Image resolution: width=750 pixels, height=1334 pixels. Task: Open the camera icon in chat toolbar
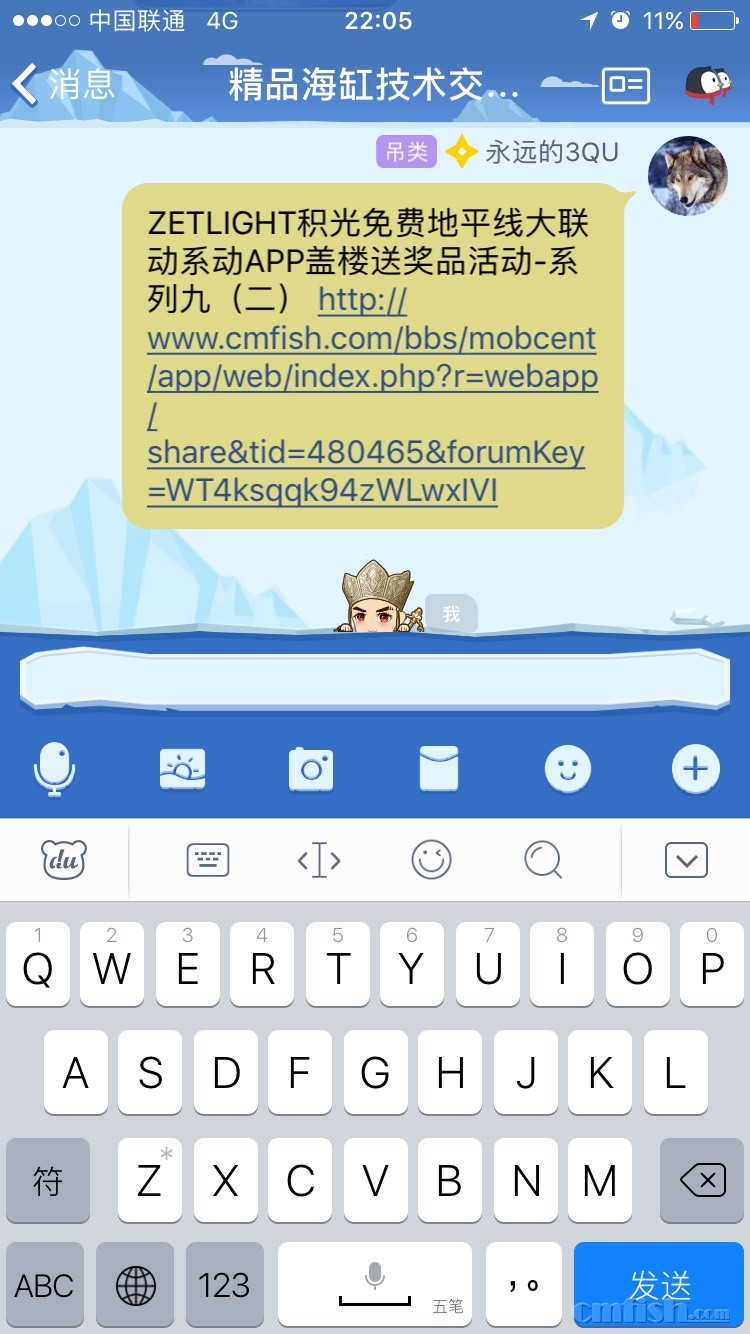point(311,769)
